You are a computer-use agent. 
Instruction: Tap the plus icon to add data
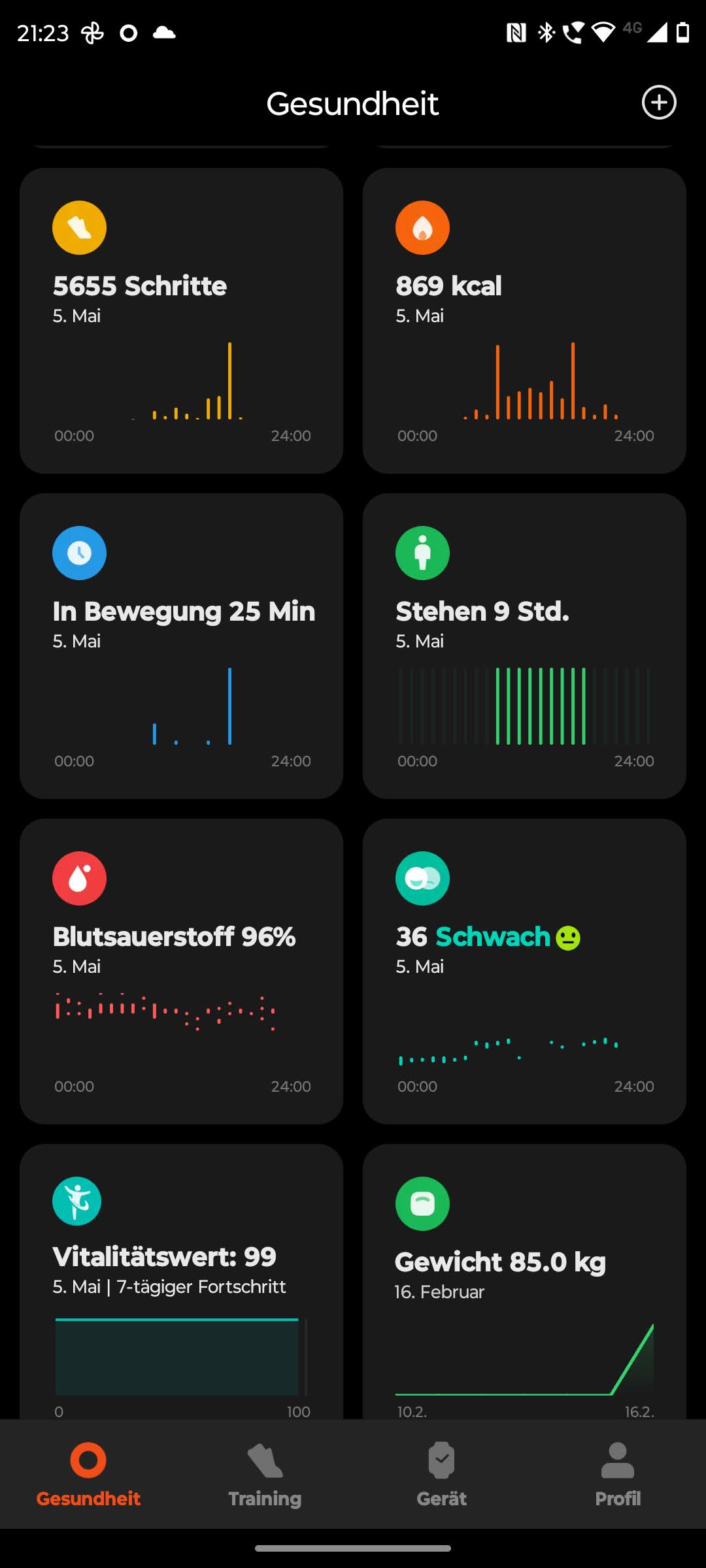658,103
